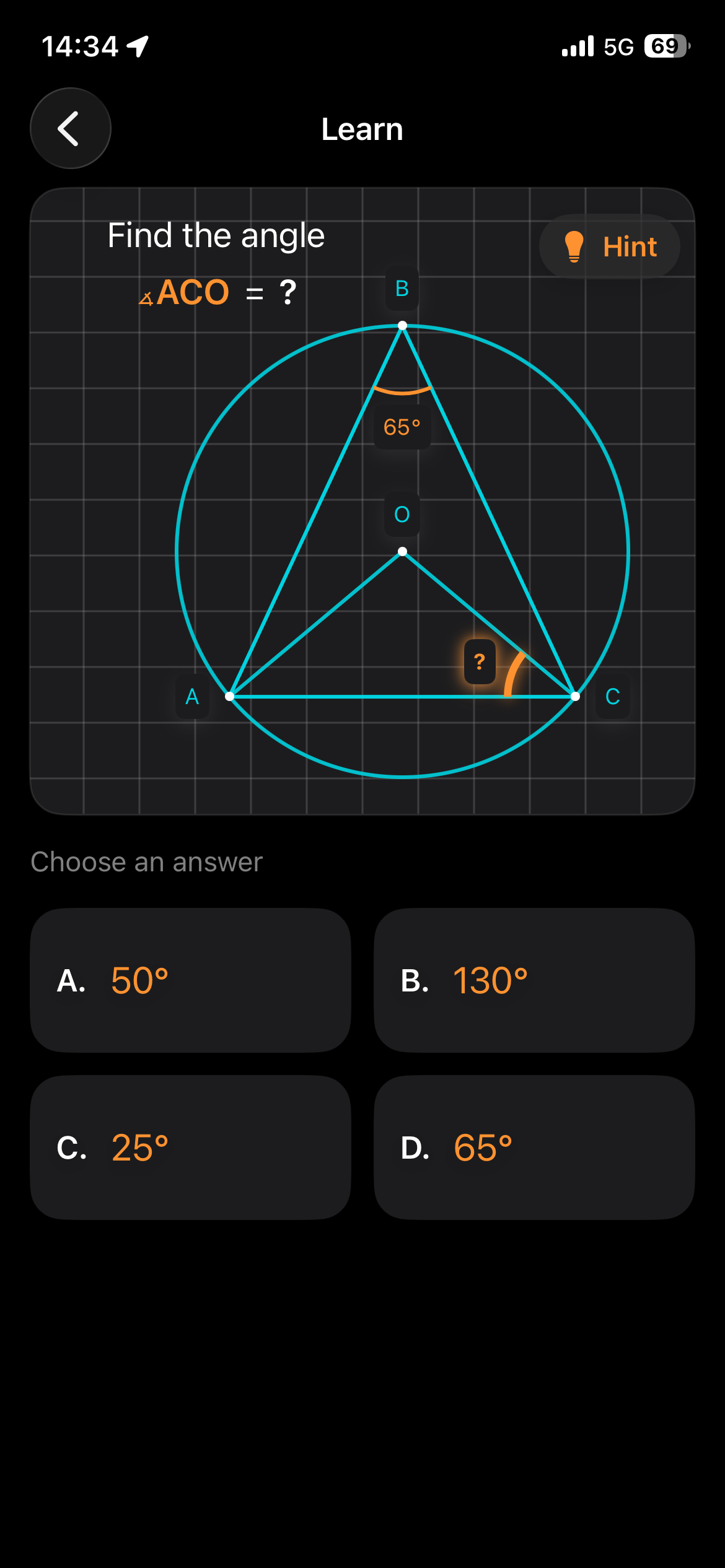
Task: Select answer option D, 65°
Action: click(534, 1149)
